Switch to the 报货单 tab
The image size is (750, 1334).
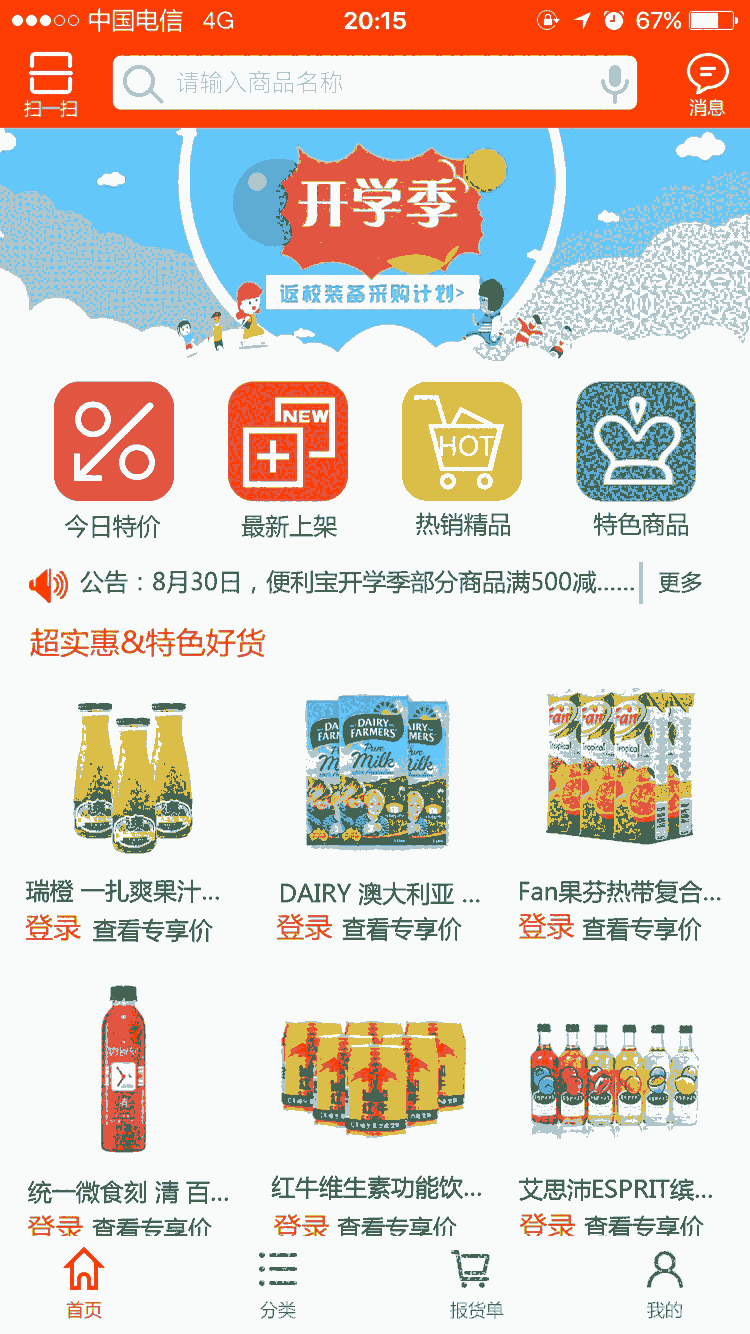click(x=474, y=1285)
